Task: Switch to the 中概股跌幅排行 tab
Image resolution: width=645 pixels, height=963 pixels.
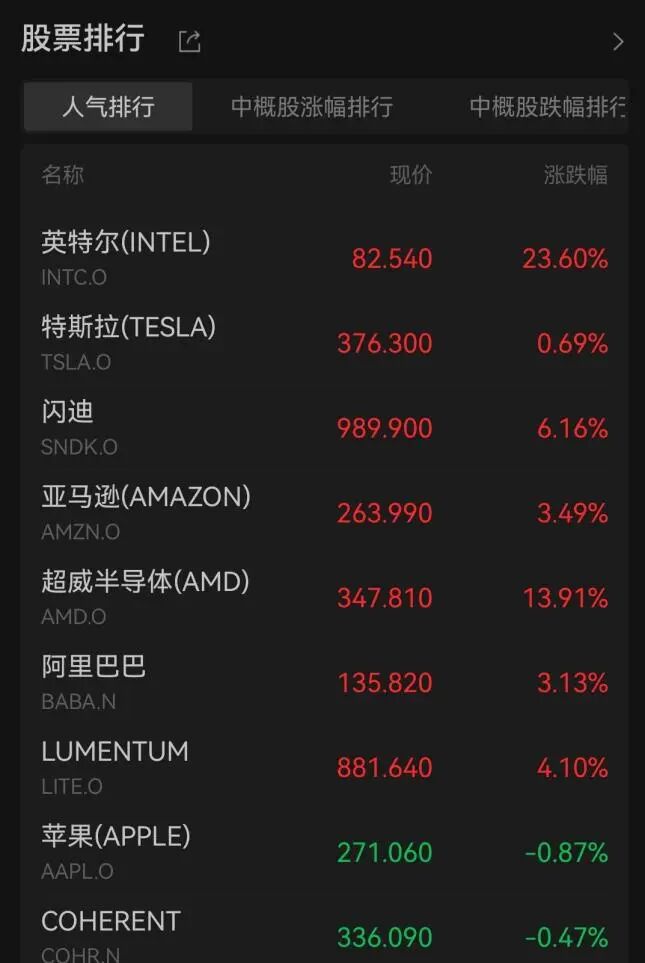Action: (546, 107)
